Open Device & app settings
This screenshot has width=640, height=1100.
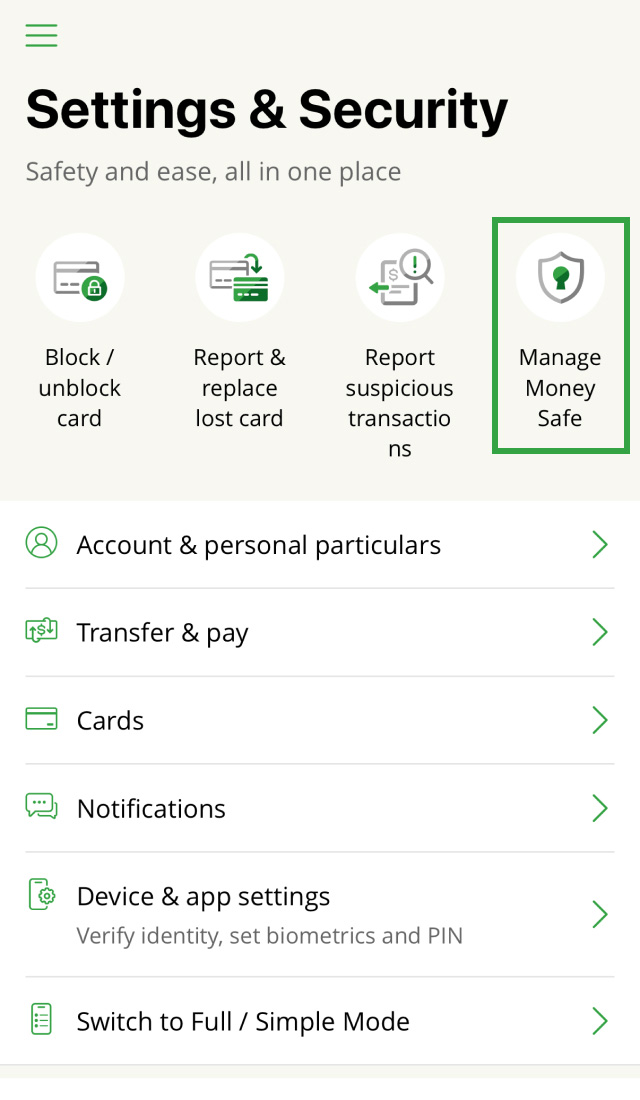click(318, 914)
